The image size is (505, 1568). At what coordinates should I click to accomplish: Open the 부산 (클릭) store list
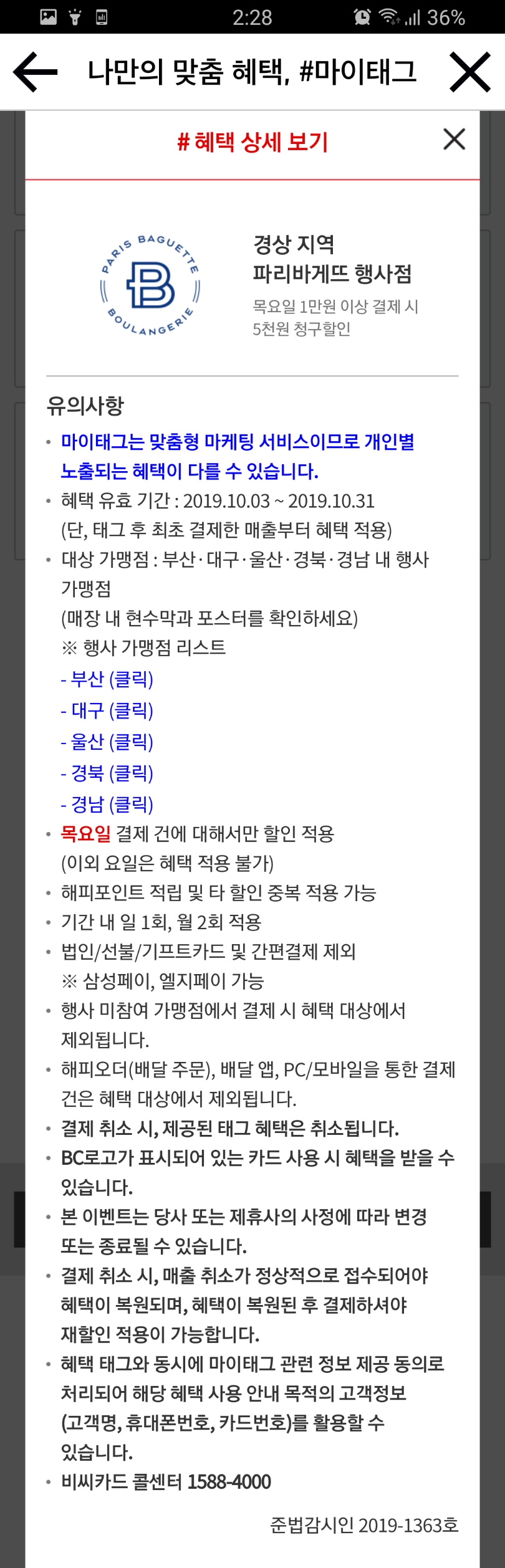107,679
